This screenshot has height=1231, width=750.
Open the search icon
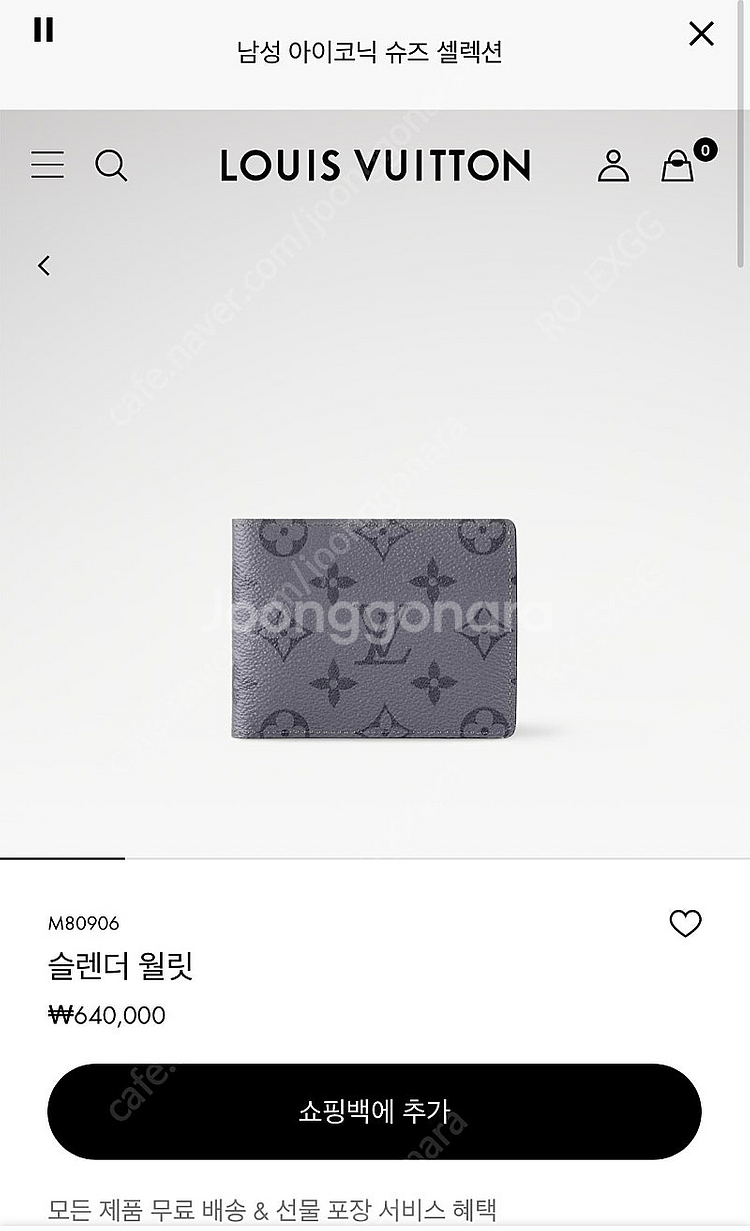[111, 165]
